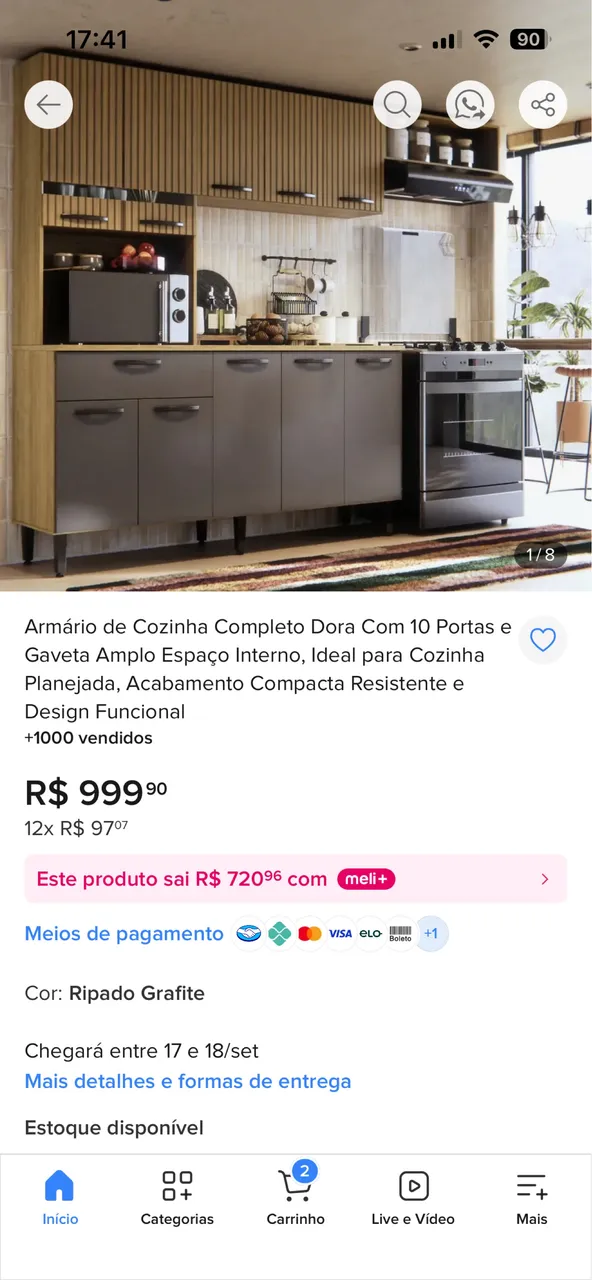Add this cabinet to favorites with the heart

[543, 640]
